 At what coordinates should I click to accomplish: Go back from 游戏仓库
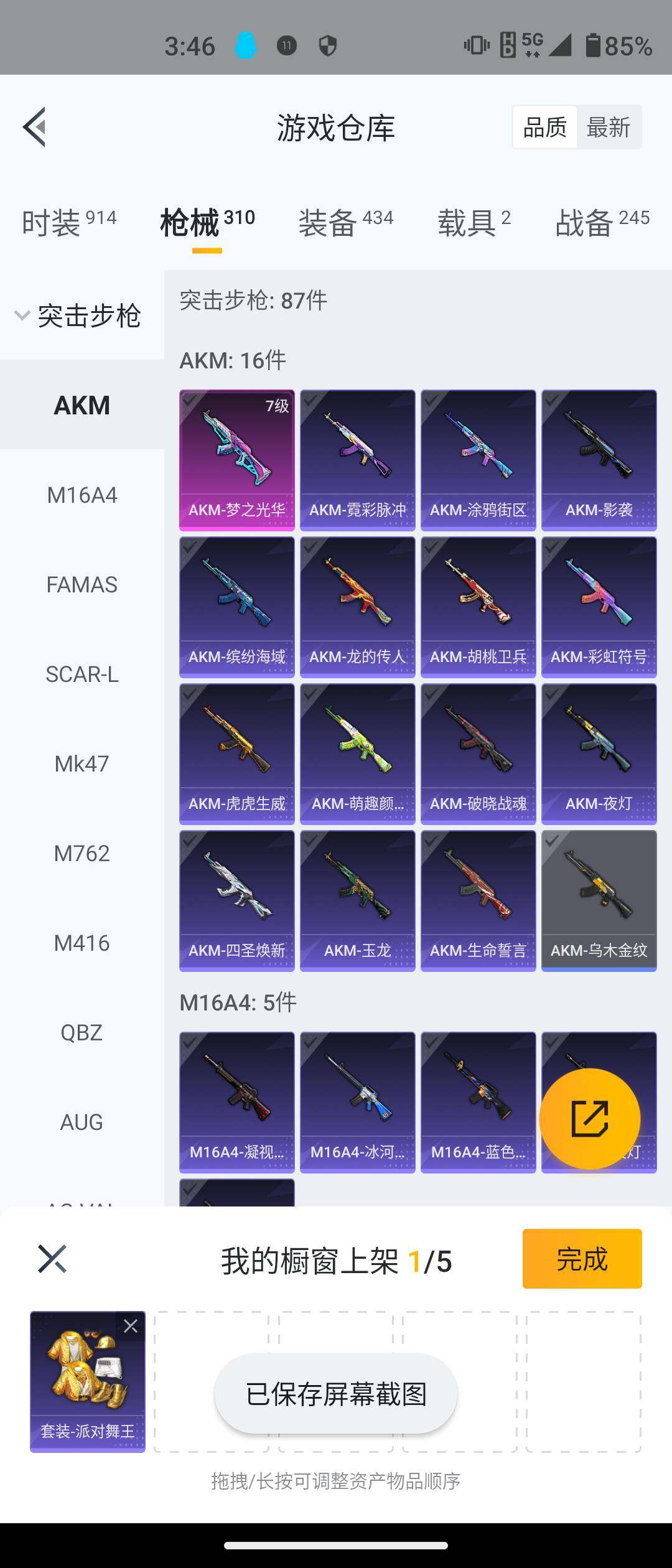pyautogui.click(x=35, y=127)
